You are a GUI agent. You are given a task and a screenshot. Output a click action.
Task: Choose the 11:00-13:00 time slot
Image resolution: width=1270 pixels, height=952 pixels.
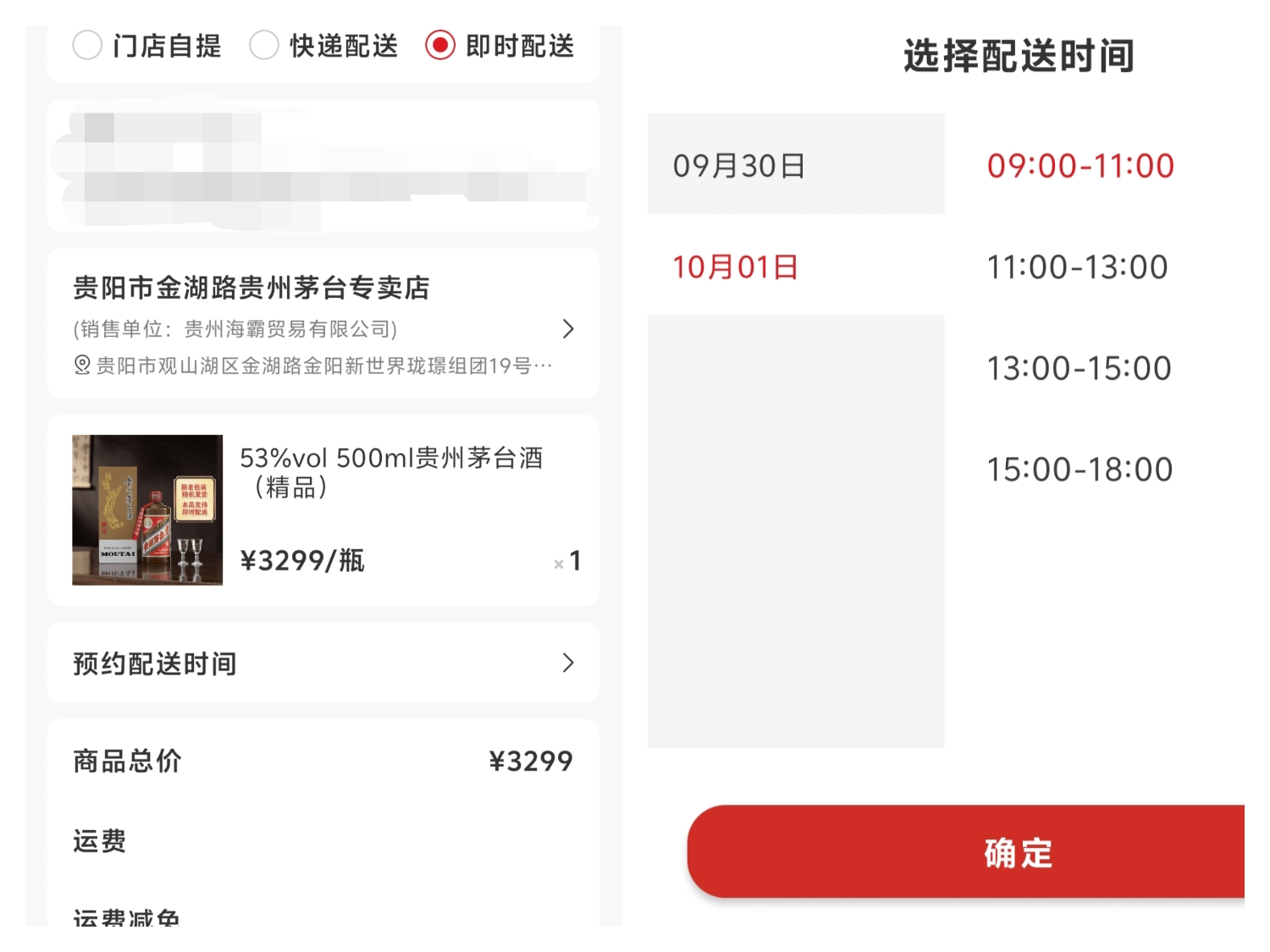(x=1078, y=267)
